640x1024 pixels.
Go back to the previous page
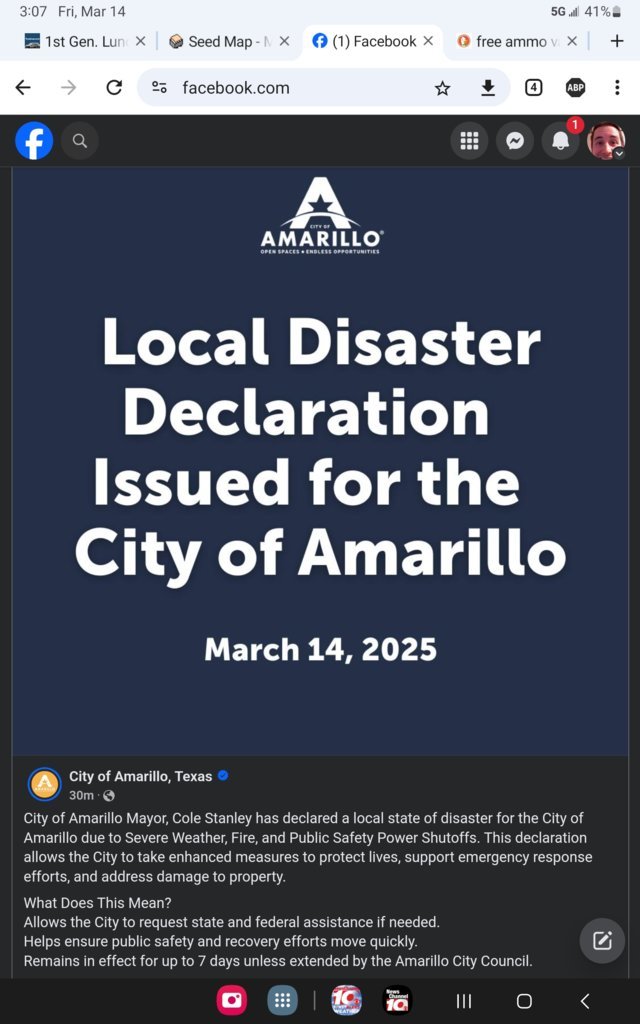coord(23,87)
